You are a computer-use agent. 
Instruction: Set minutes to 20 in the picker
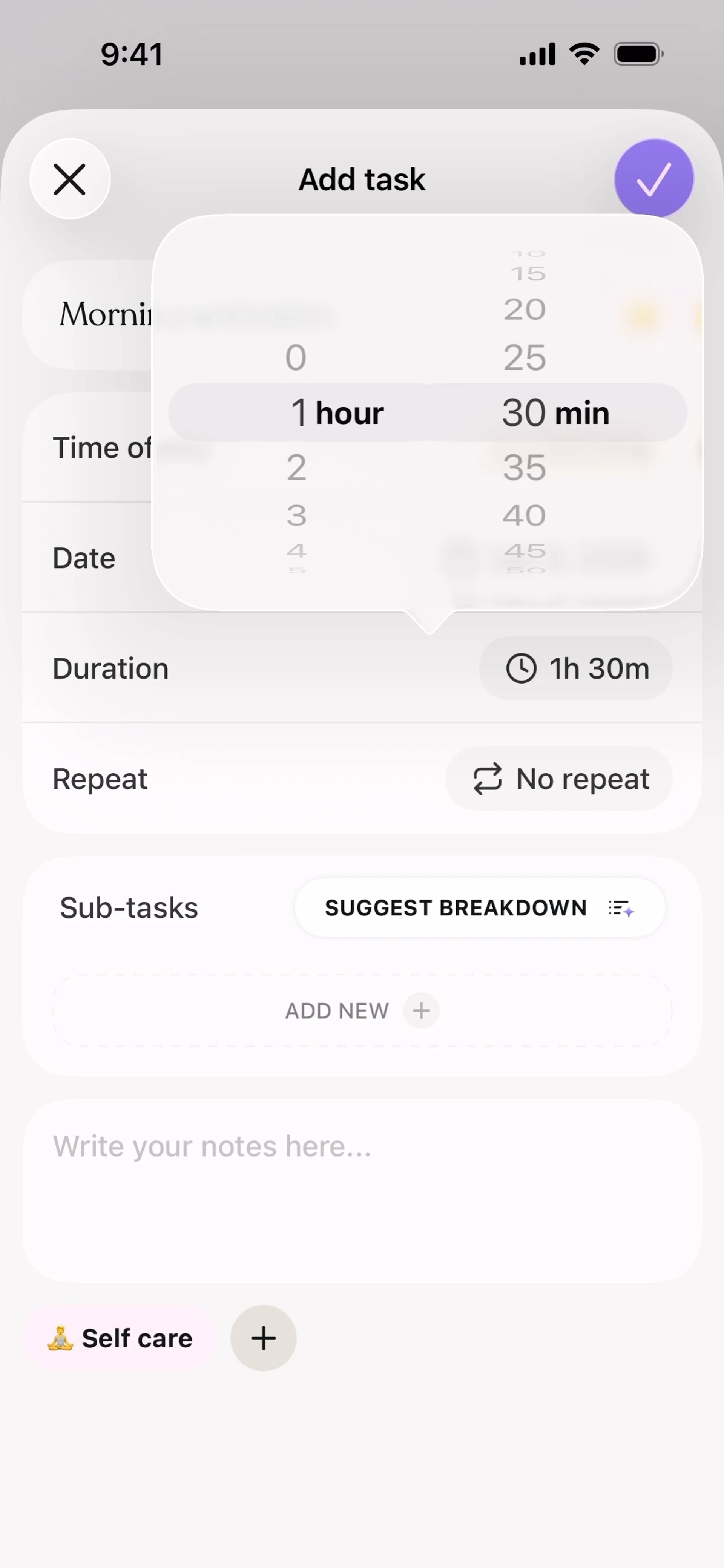(x=524, y=310)
